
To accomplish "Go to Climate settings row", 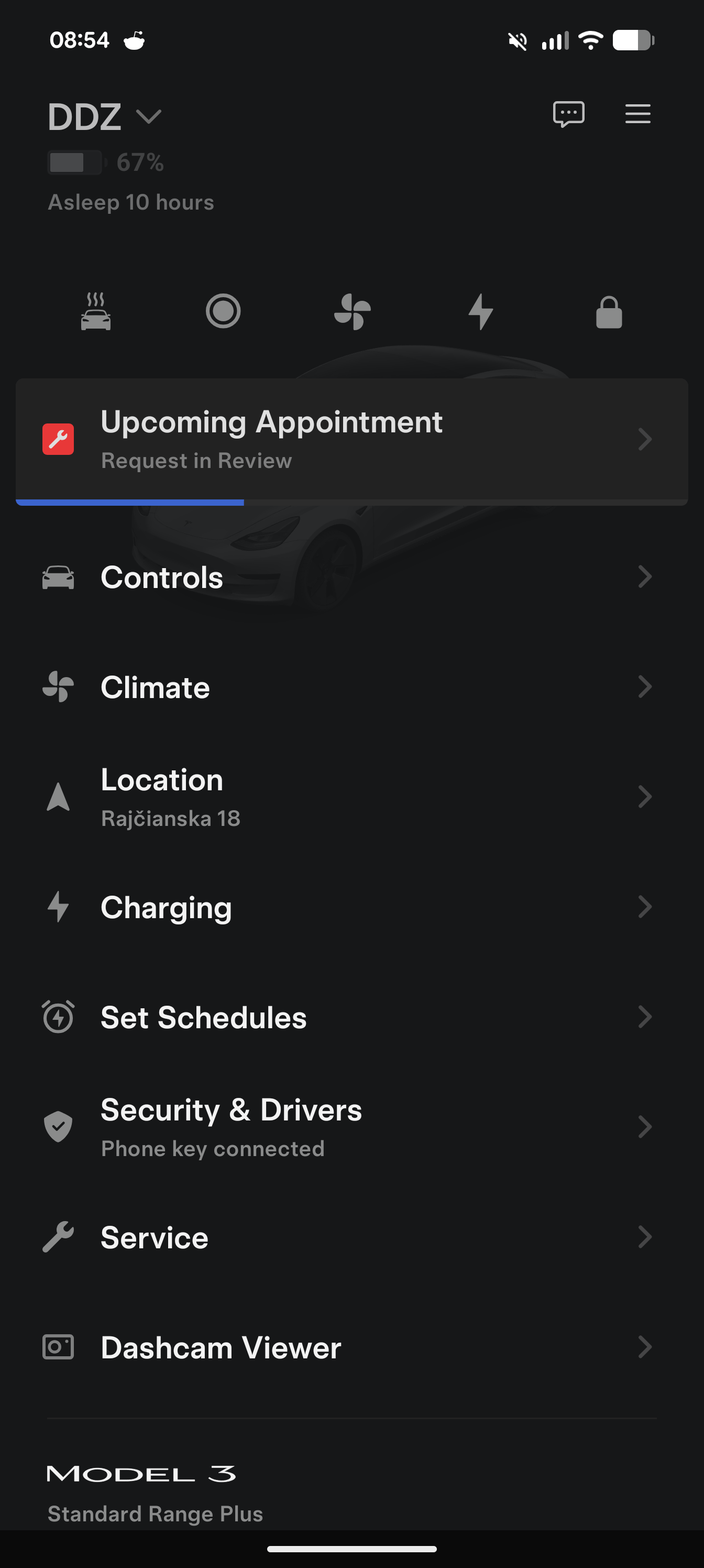I will coord(351,687).
